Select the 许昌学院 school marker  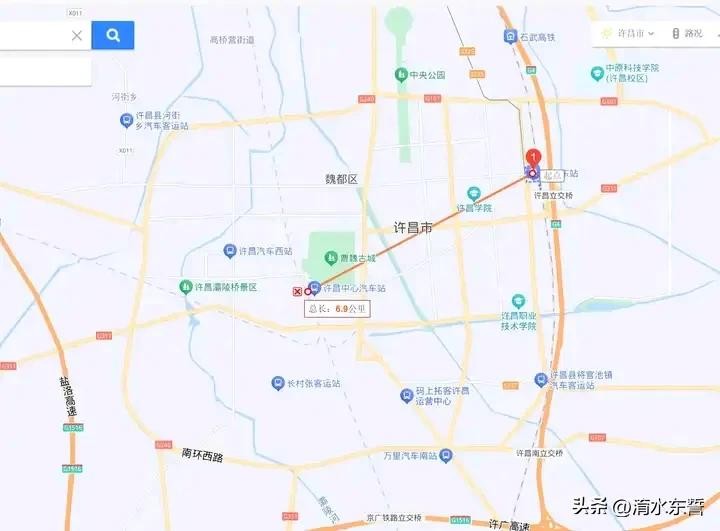click(x=475, y=194)
